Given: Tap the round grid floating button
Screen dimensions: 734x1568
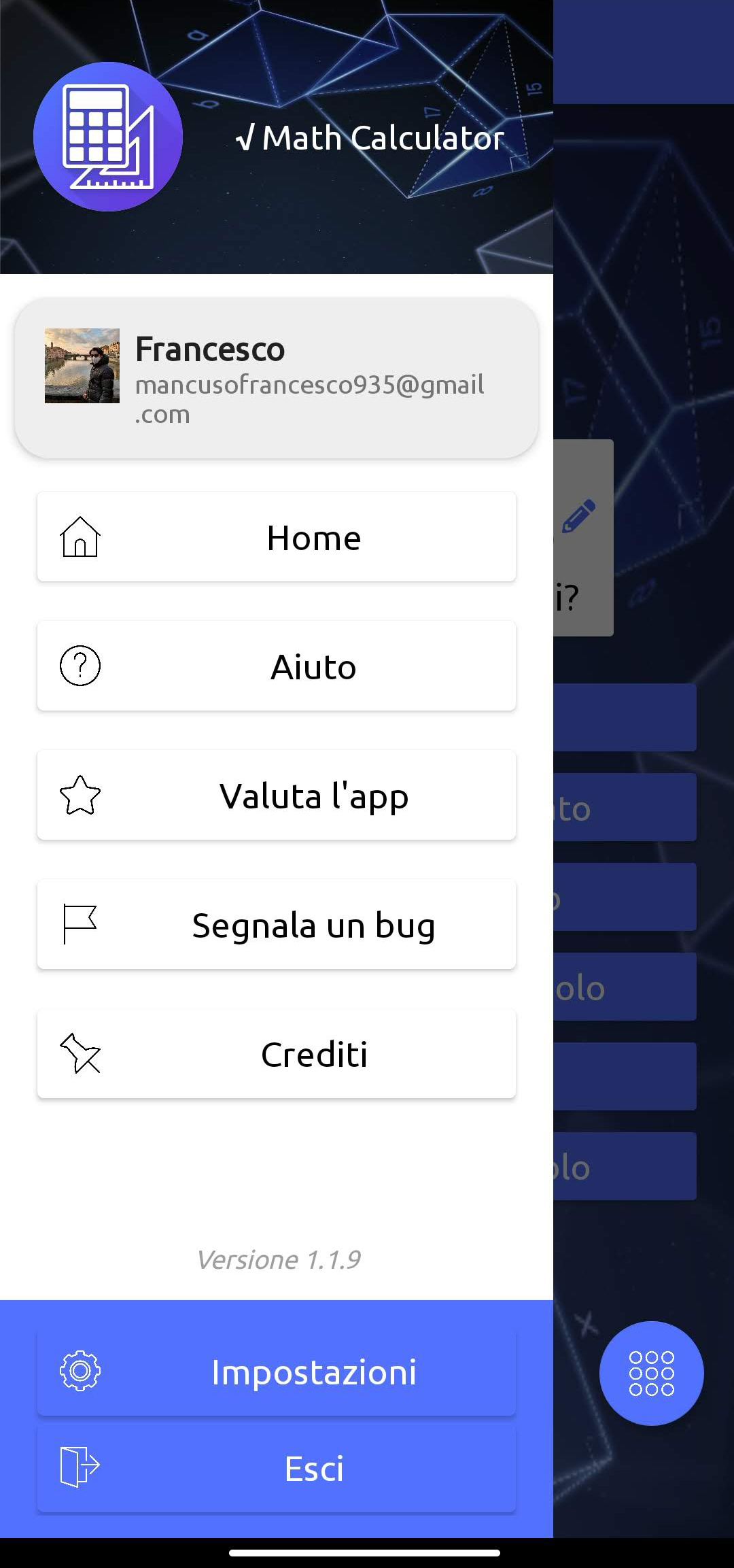Looking at the screenshot, I should click(x=651, y=1373).
